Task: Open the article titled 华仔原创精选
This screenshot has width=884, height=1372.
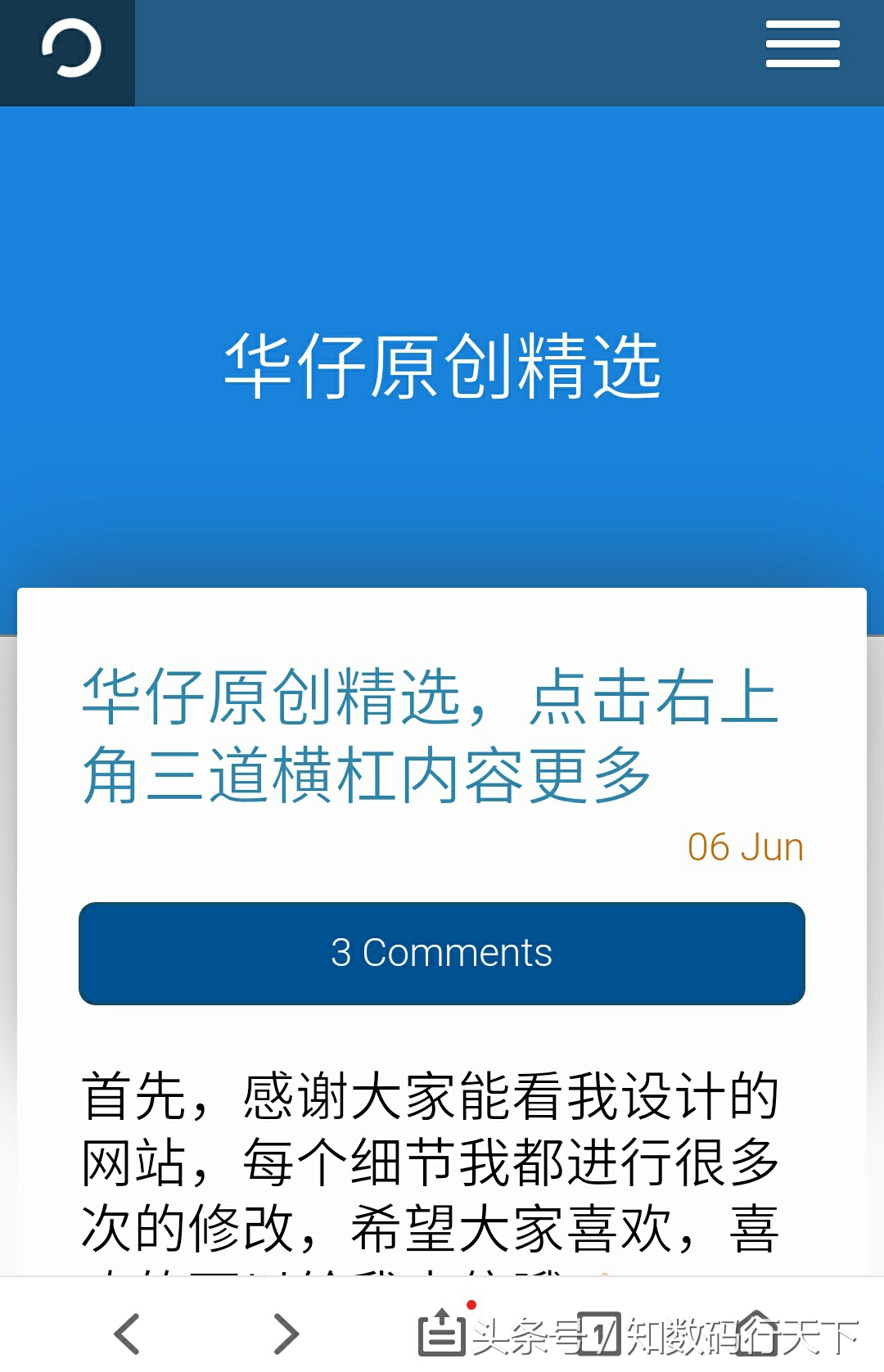Action: tap(430, 737)
